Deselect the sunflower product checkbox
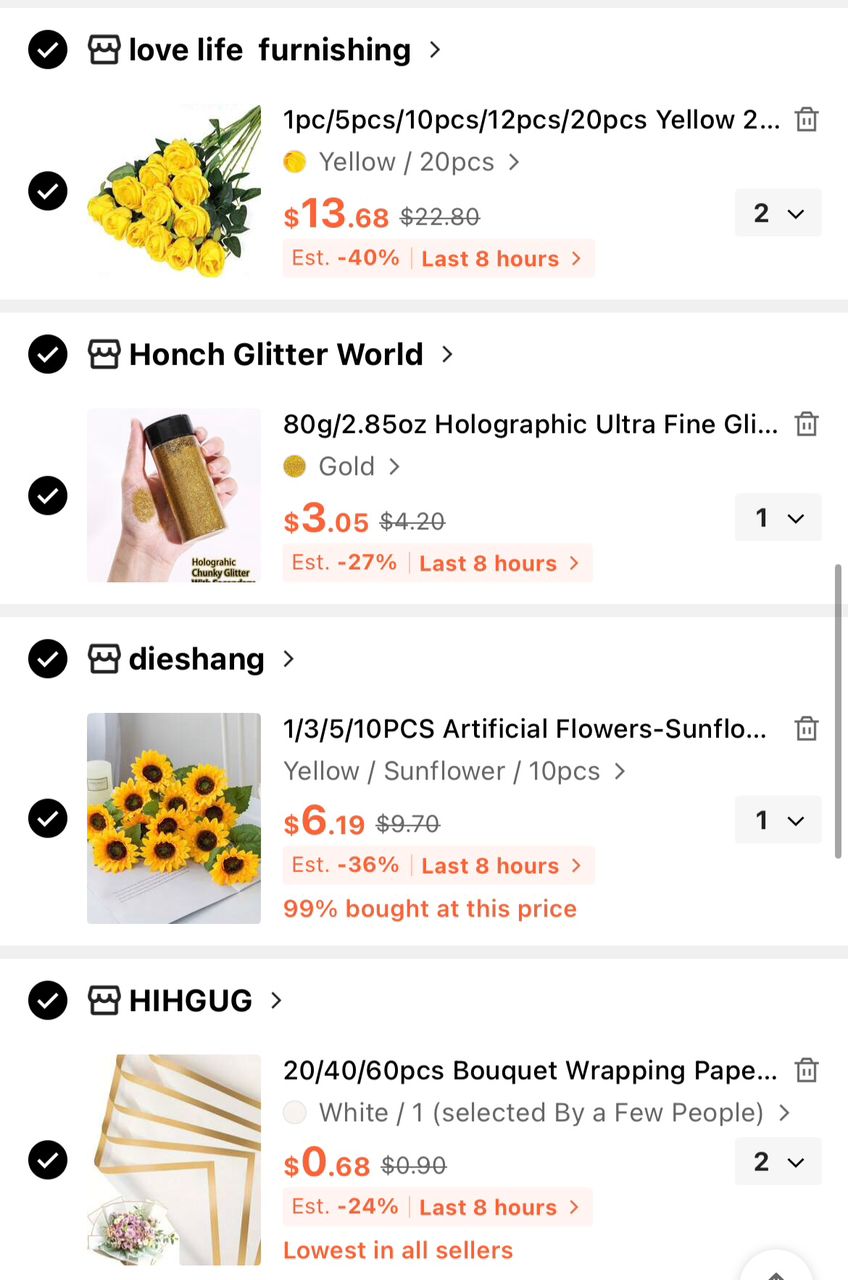 (x=48, y=818)
